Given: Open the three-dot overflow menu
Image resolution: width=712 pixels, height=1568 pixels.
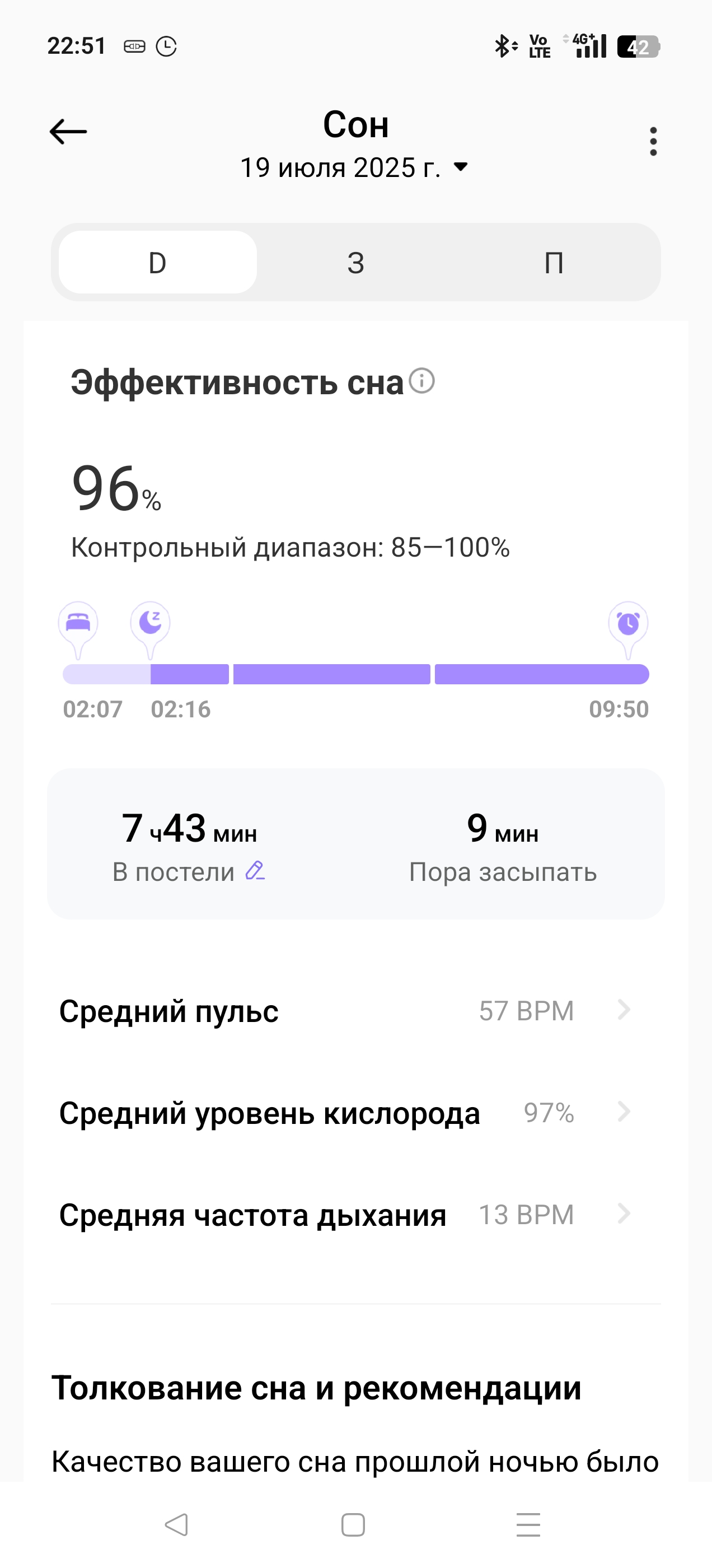Looking at the screenshot, I should [x=653, y=141].
